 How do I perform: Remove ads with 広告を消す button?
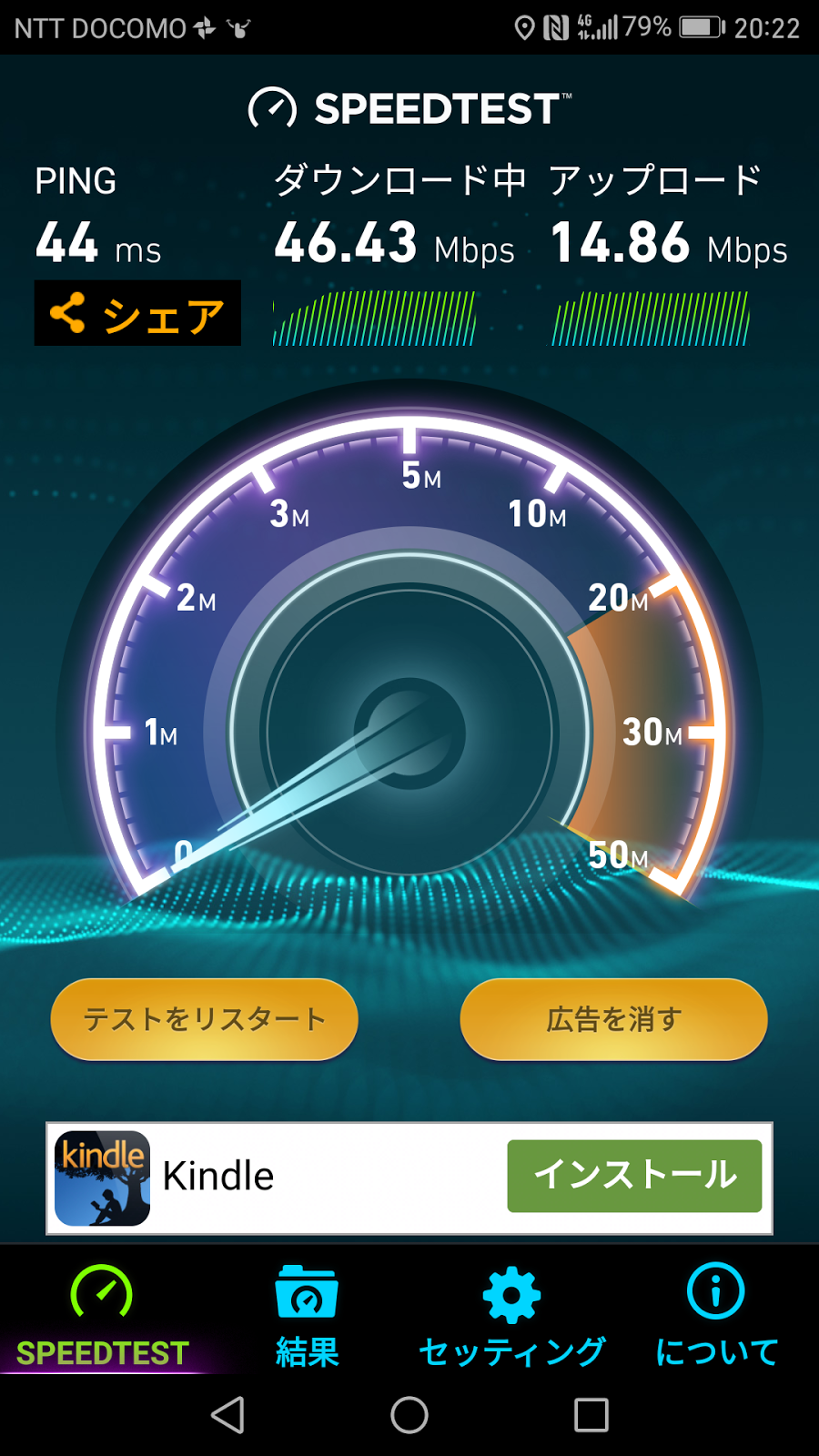(613, 1019)
